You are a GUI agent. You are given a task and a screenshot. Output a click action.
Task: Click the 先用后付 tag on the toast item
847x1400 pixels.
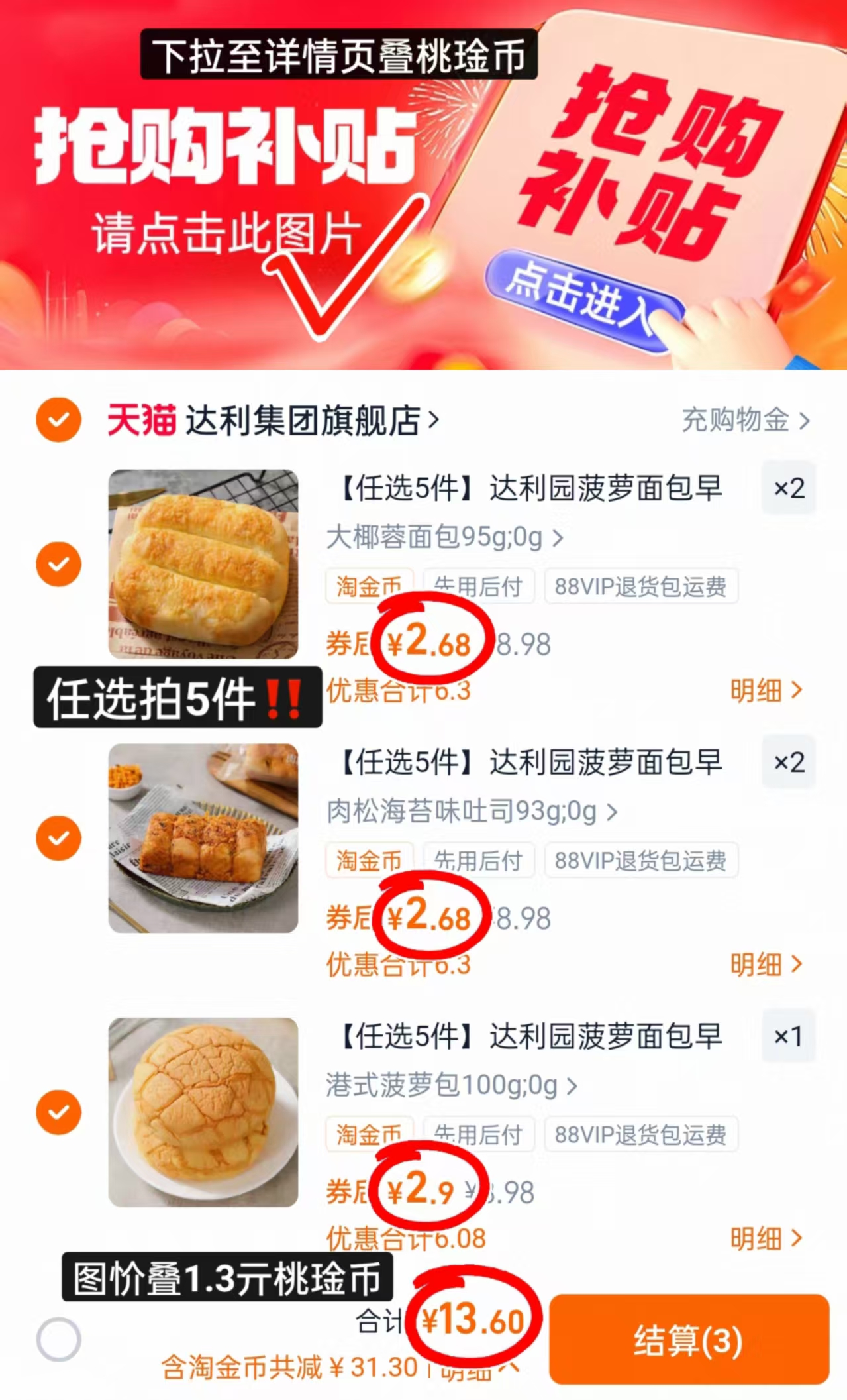tap(479, 860)
